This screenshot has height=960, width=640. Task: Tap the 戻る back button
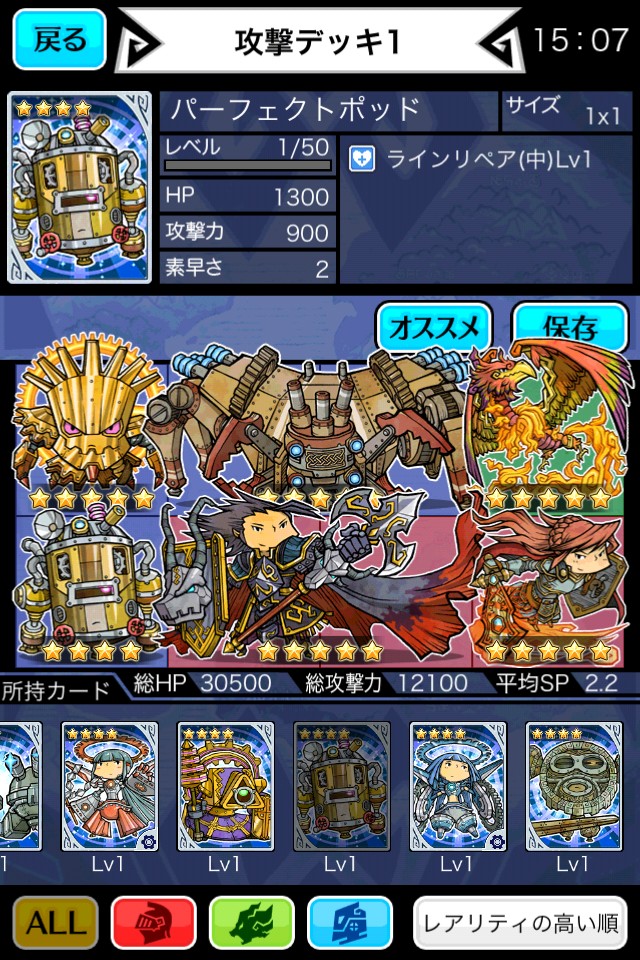coord(60,39)
